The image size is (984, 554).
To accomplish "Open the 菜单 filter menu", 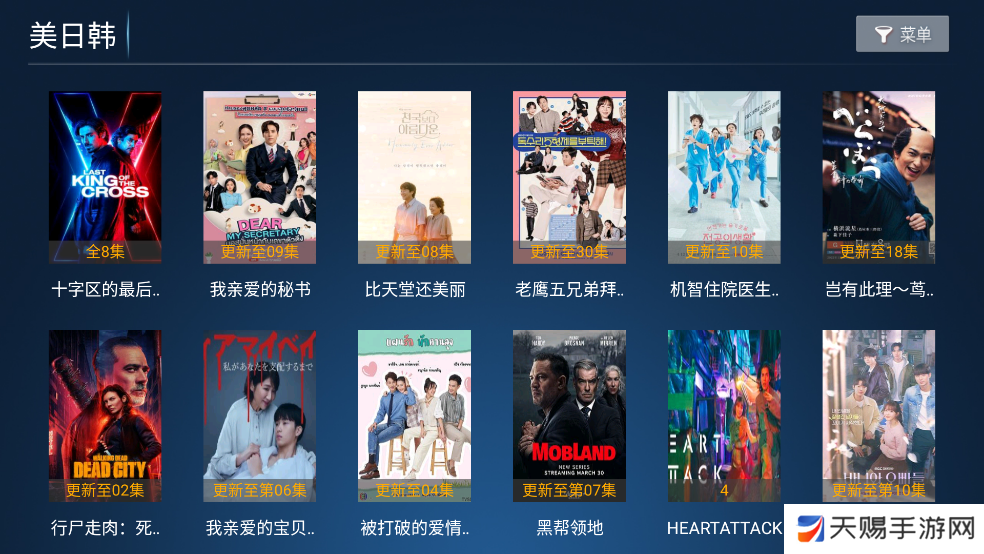I will pos(902,35).
